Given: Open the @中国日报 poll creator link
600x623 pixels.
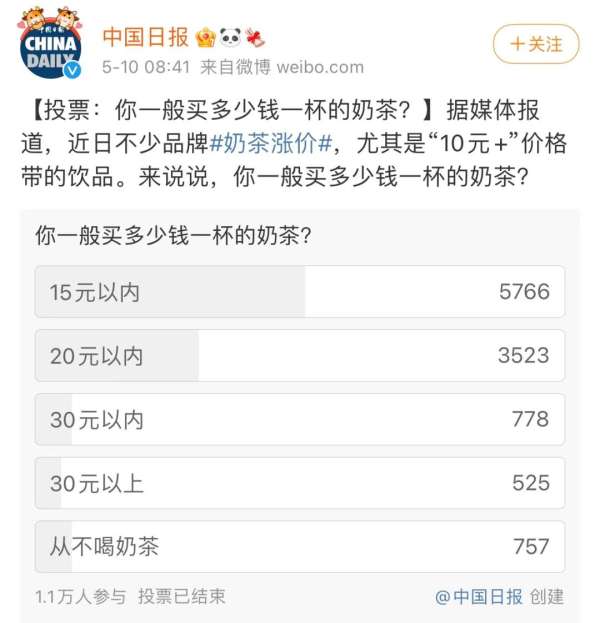Looking at the screenshot, I should [479, 597].
